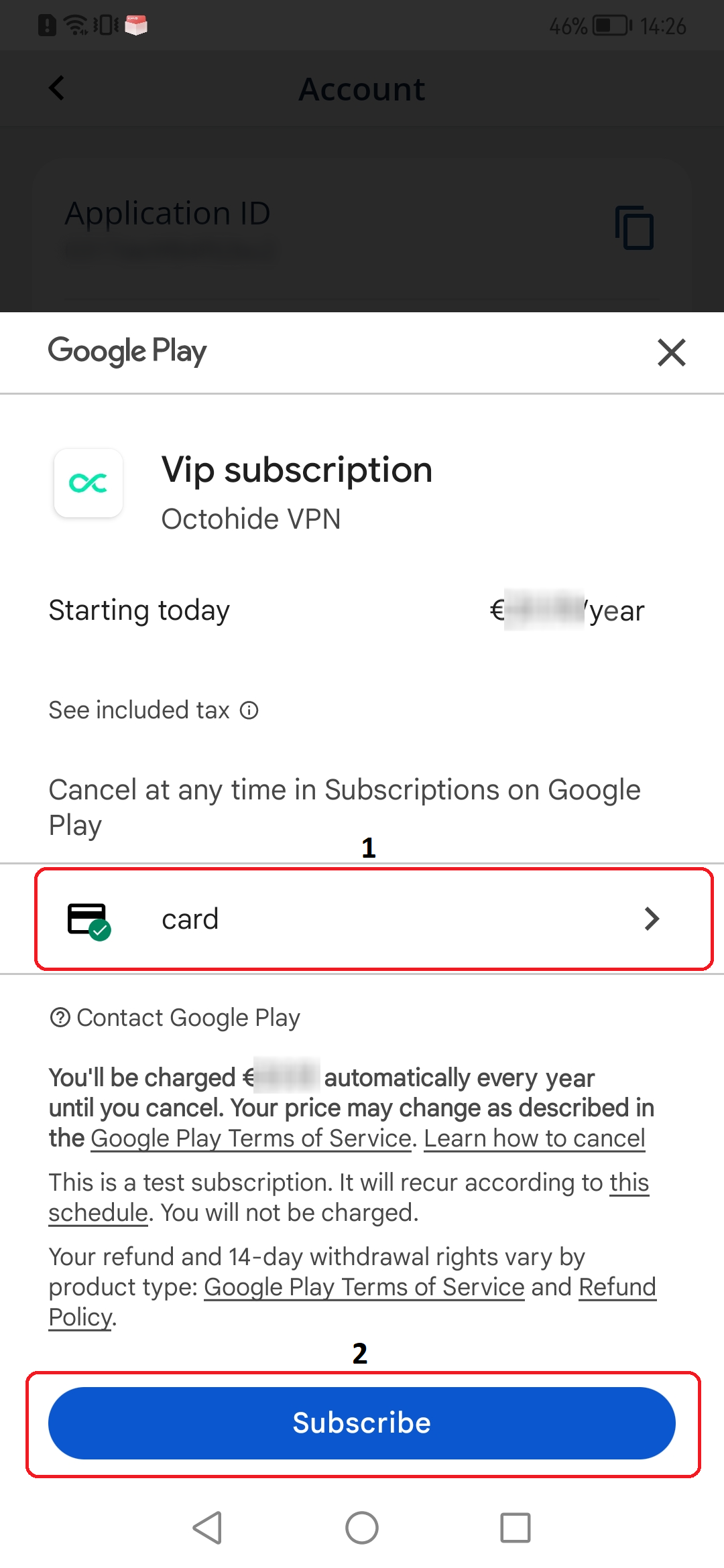Viewport: 724px width, 1568px height.
Task: Open Learn how to cancel
Action: click(x=534, y=1138)
